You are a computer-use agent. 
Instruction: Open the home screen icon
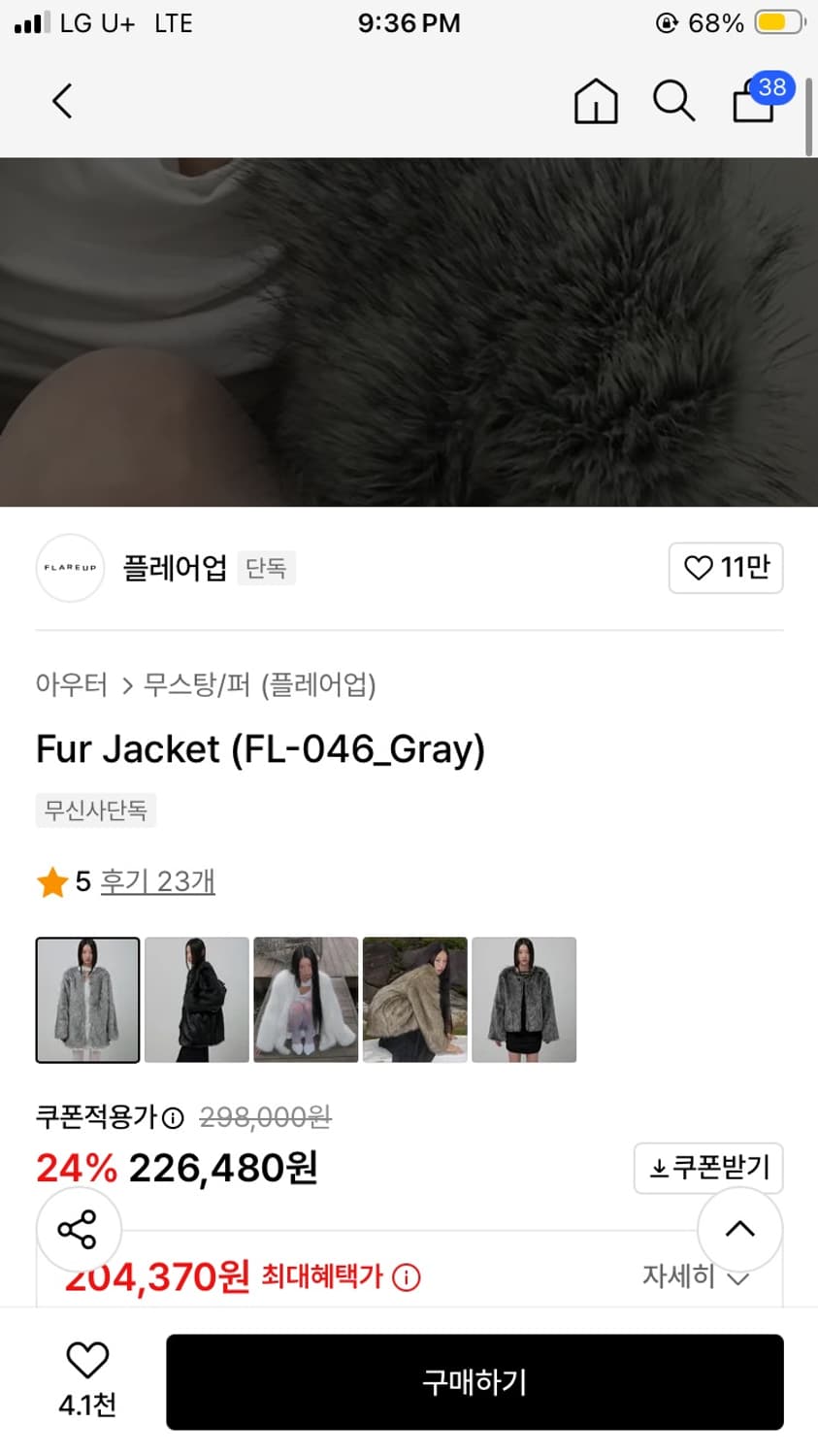595,101
